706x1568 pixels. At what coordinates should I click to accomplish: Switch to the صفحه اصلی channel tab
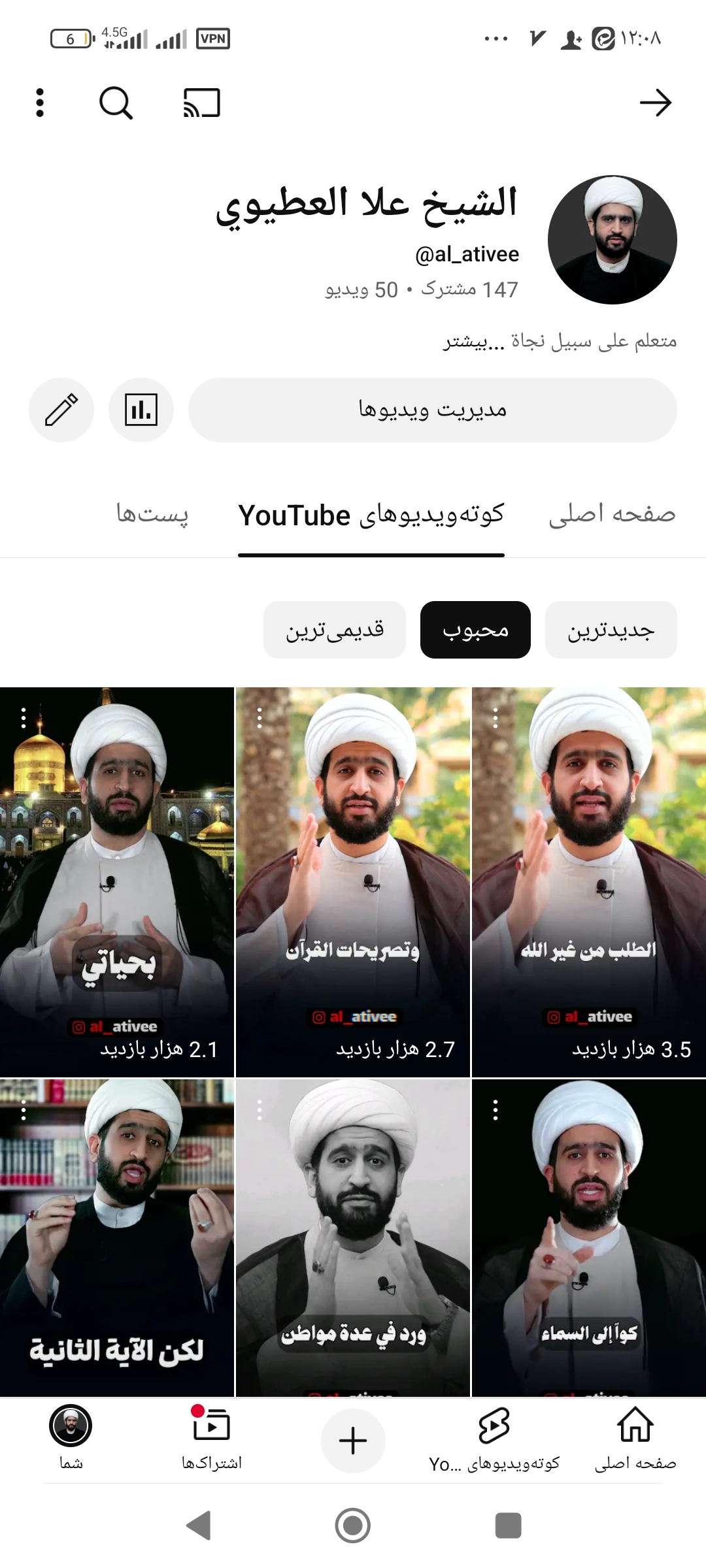pyautogui.click(x=612, y=514)
